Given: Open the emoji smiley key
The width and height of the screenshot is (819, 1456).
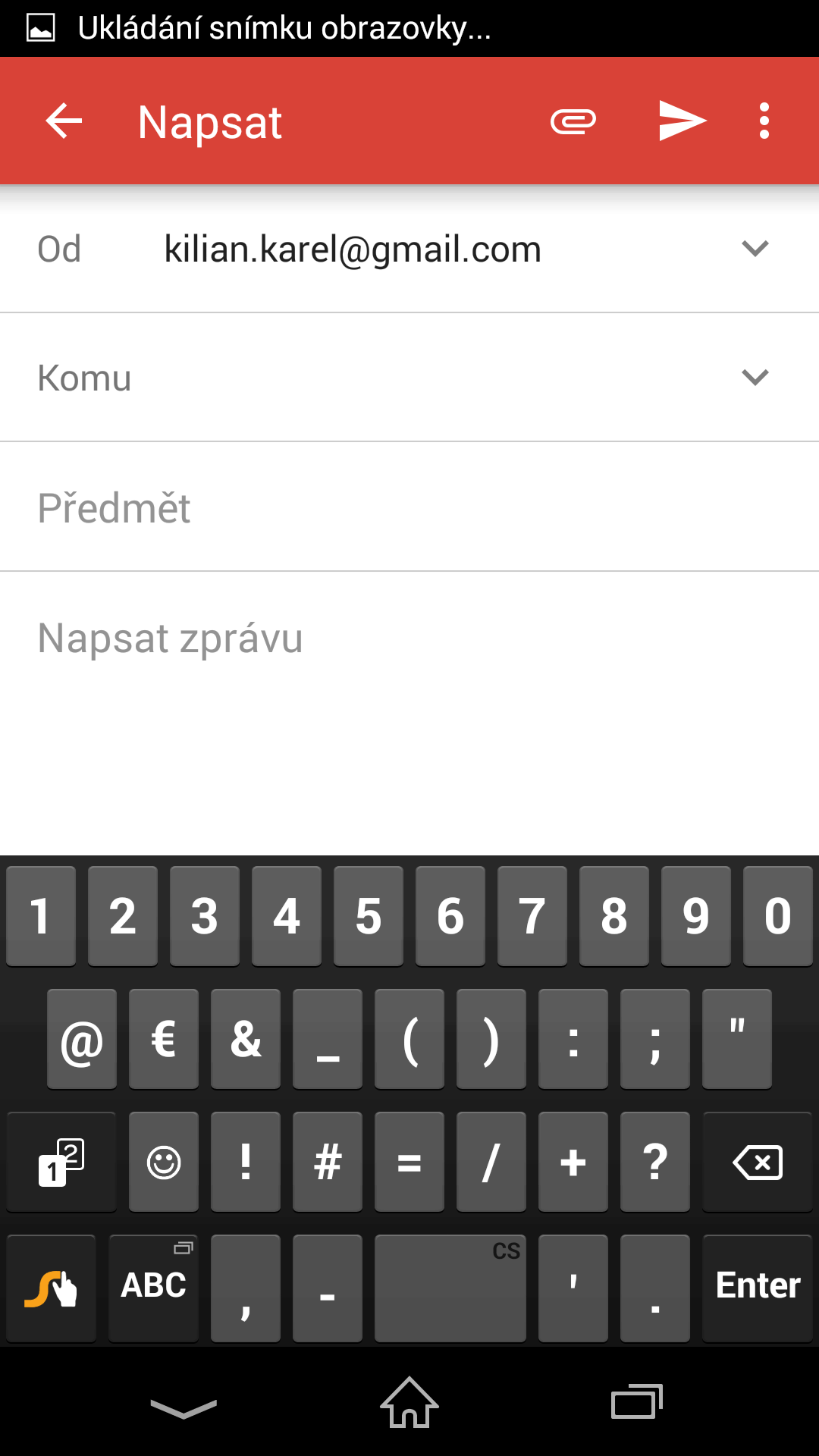Looking at the screenshot, I should tap(164, 1163).
